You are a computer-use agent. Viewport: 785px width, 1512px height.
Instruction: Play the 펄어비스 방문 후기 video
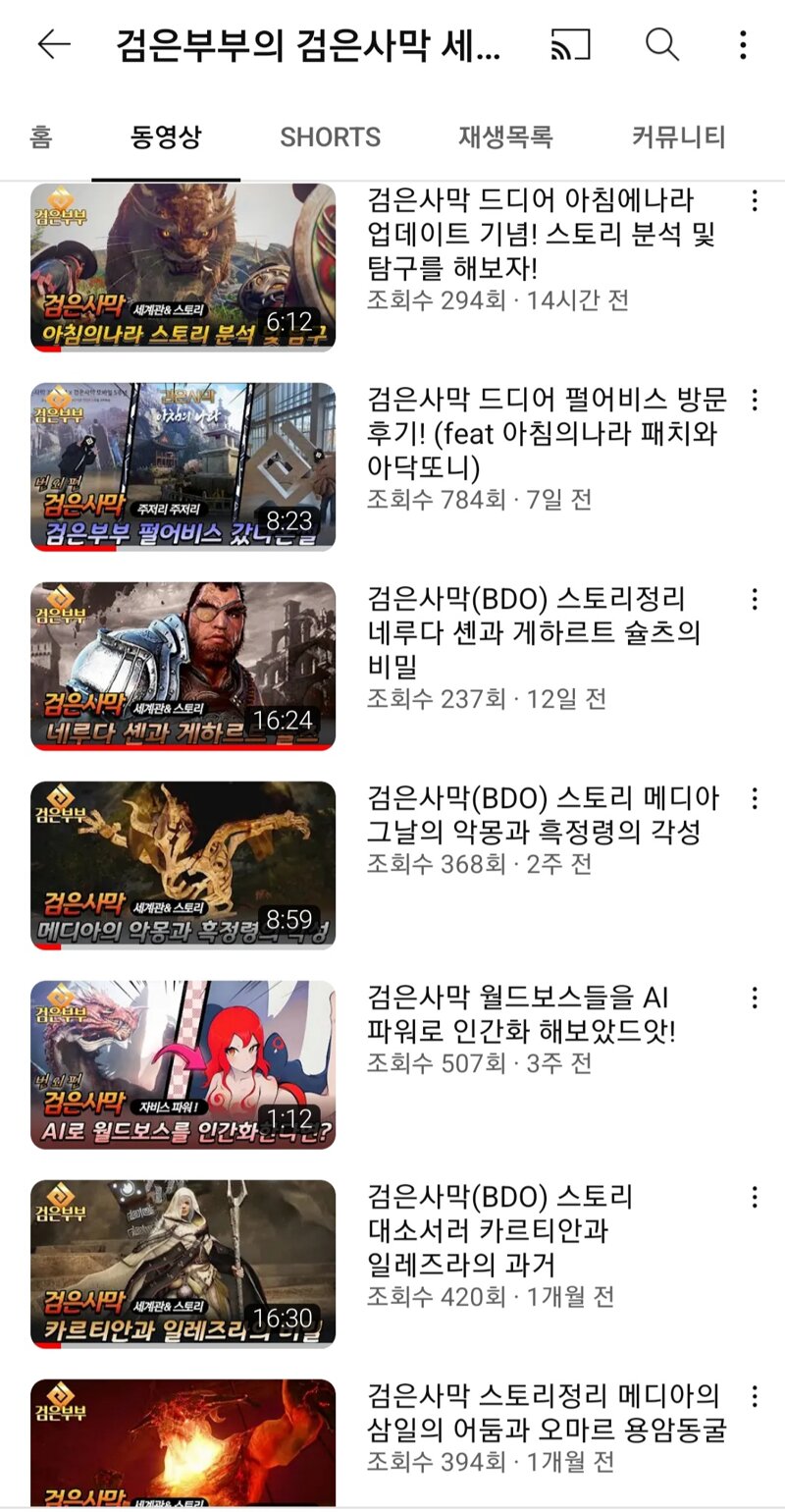coord(183,466)
